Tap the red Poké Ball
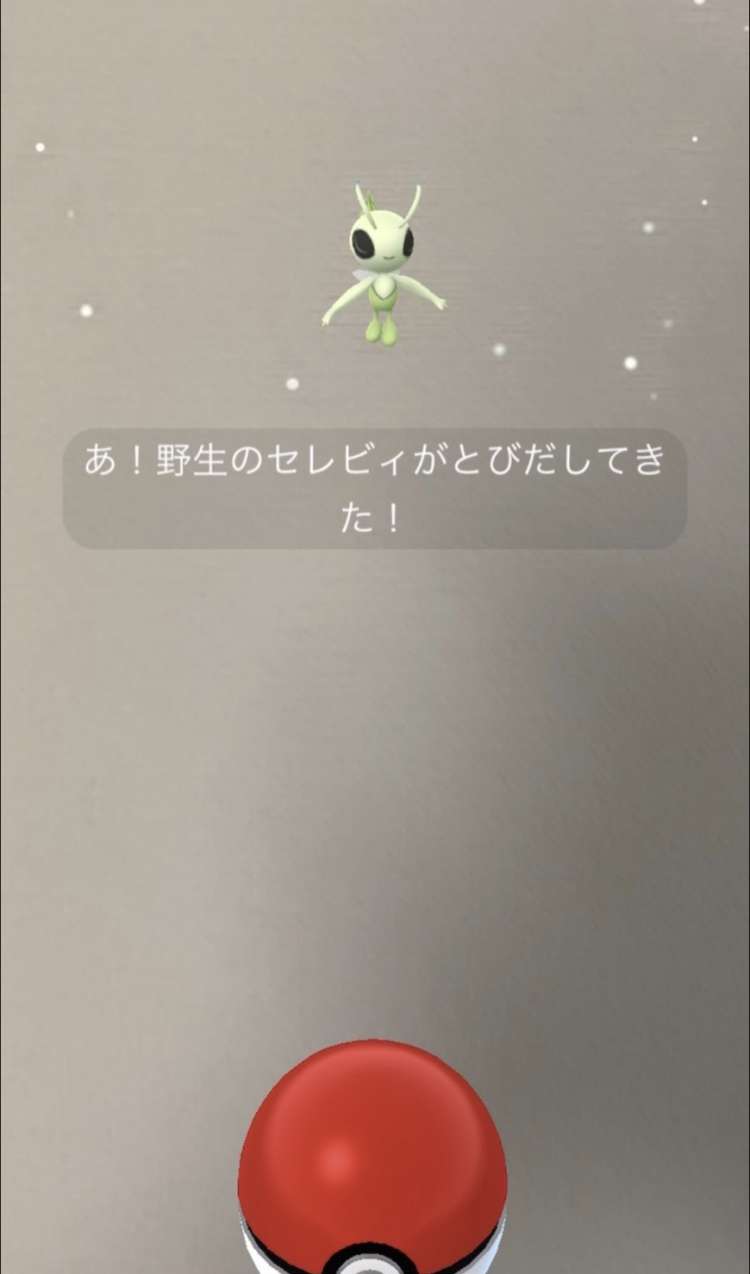 [372, 1160]
